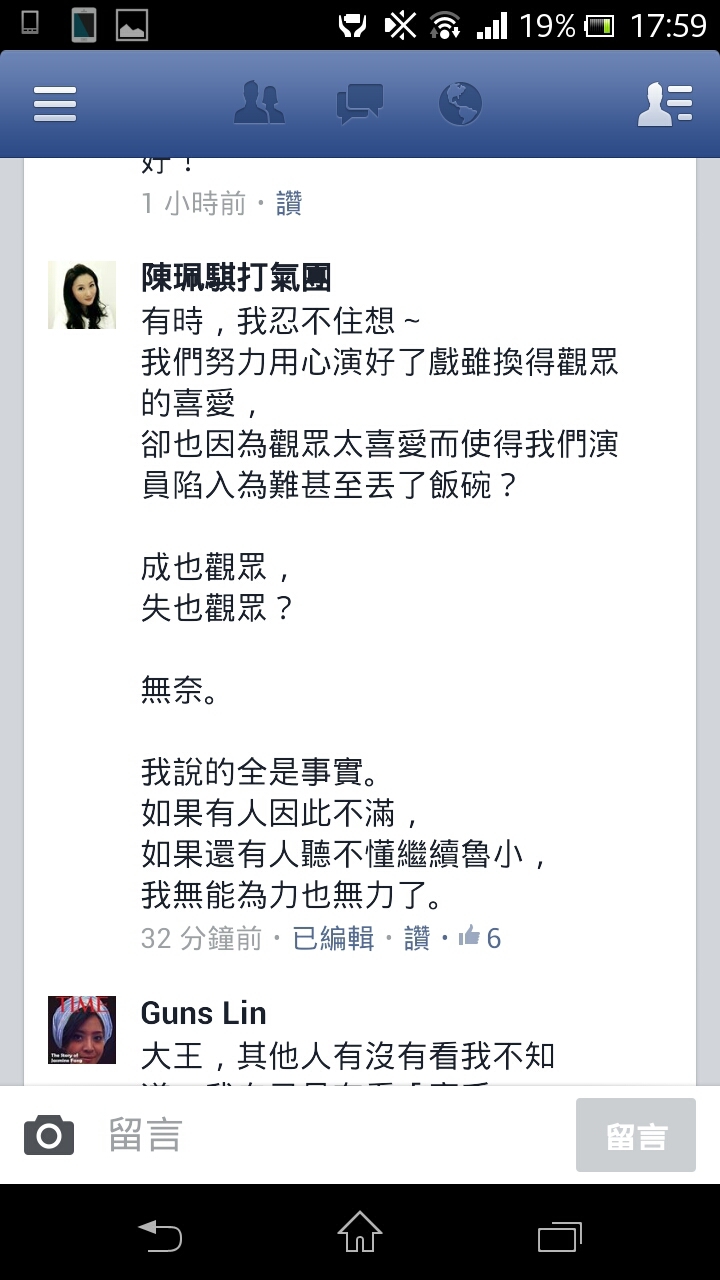The height and width of the screenshot is (1280, 720).
Task: Open the friends list sidebar icon
Action: [665, 104]
